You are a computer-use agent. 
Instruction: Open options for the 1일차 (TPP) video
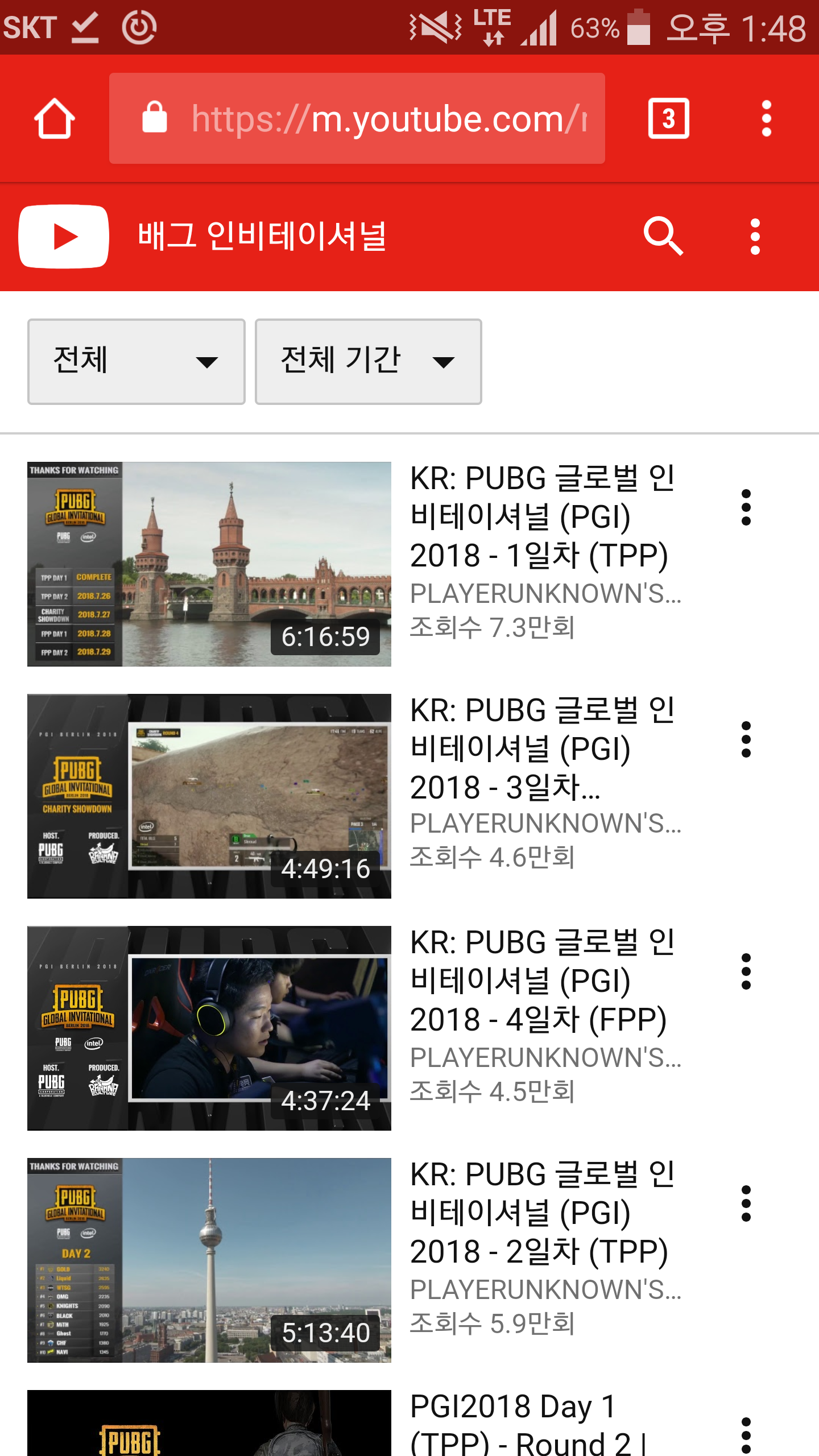coord(746,507)
